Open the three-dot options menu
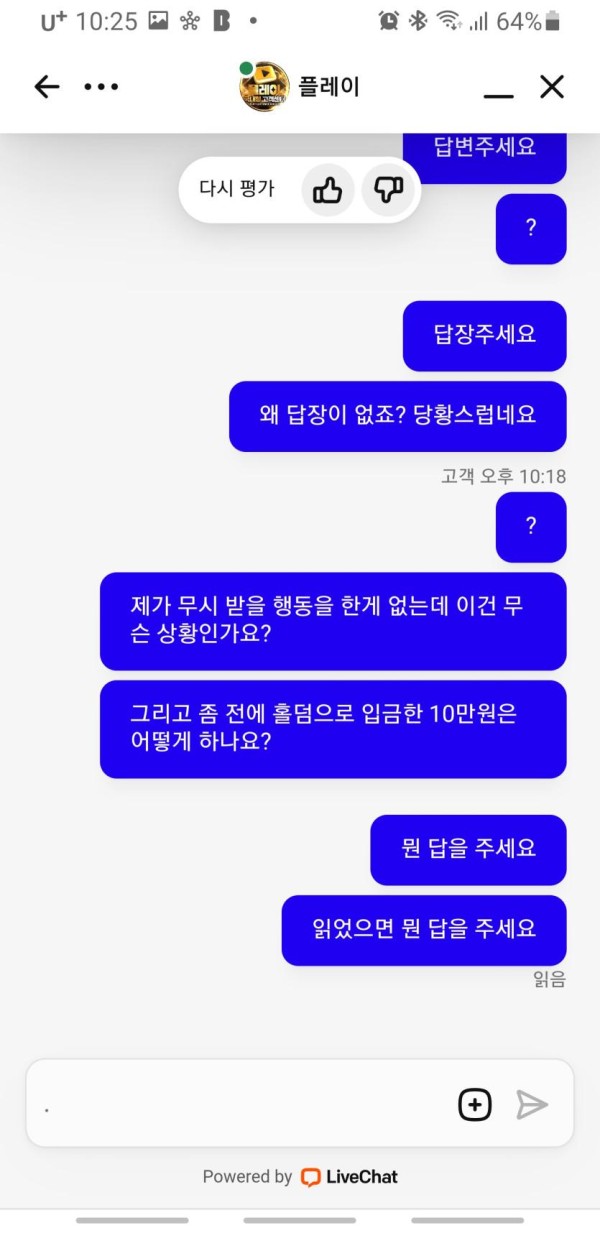Screen dimensions: 600x1233 click(x=101, y=87)
